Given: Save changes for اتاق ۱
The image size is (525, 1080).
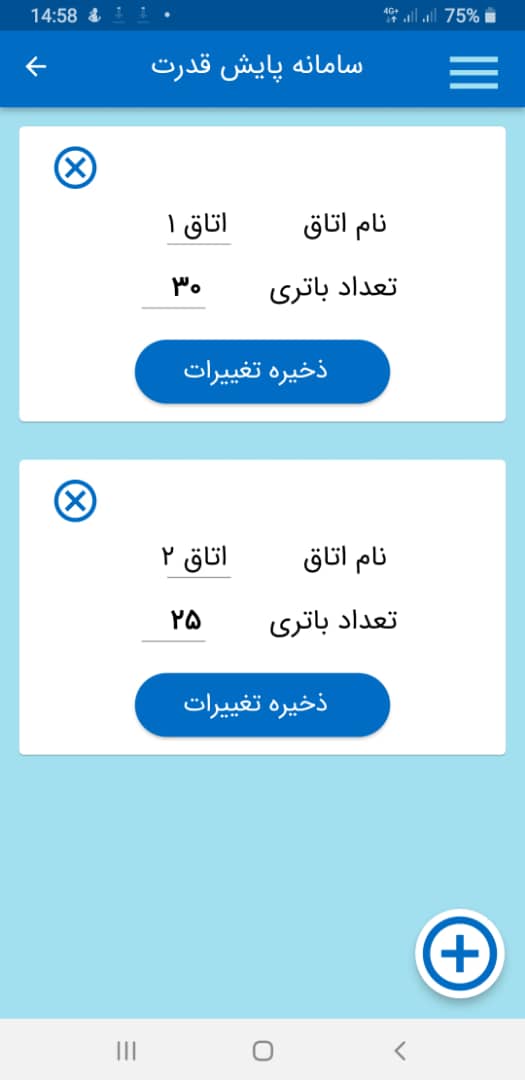Looking at the screenshot, I should point(262,371).
